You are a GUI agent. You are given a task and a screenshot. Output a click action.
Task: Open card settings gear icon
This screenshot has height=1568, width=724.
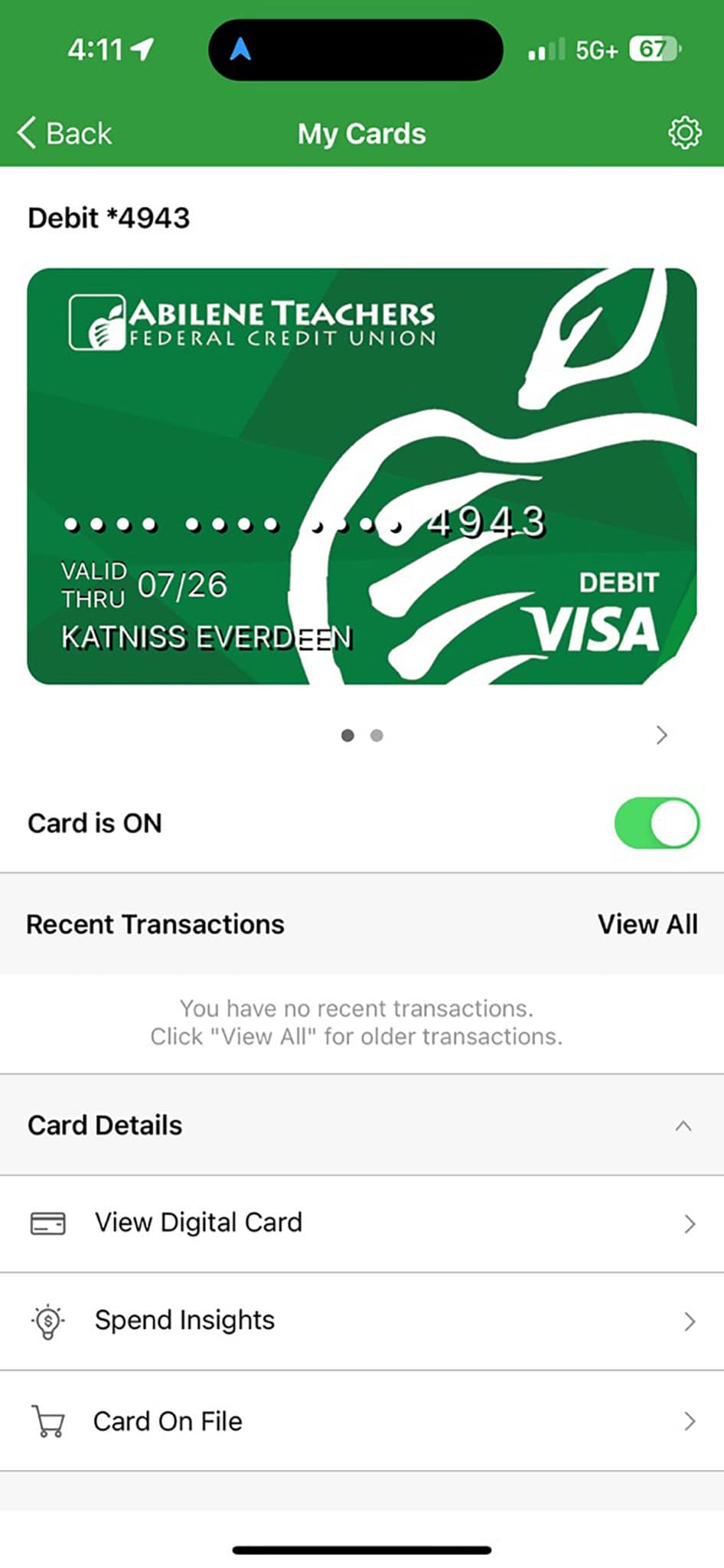[x=684, y=133]
